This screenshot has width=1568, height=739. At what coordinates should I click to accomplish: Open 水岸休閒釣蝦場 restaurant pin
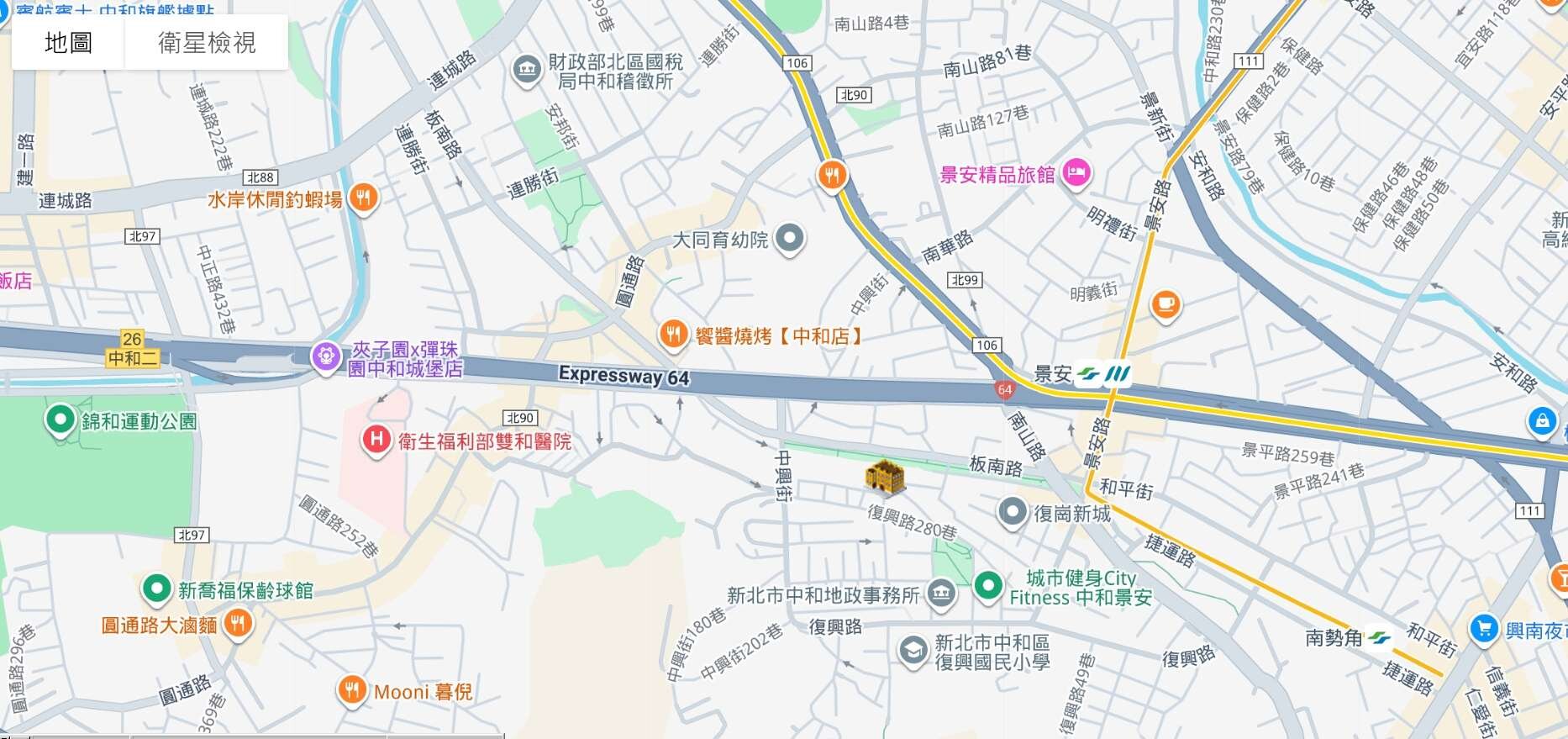pos(363,198)
